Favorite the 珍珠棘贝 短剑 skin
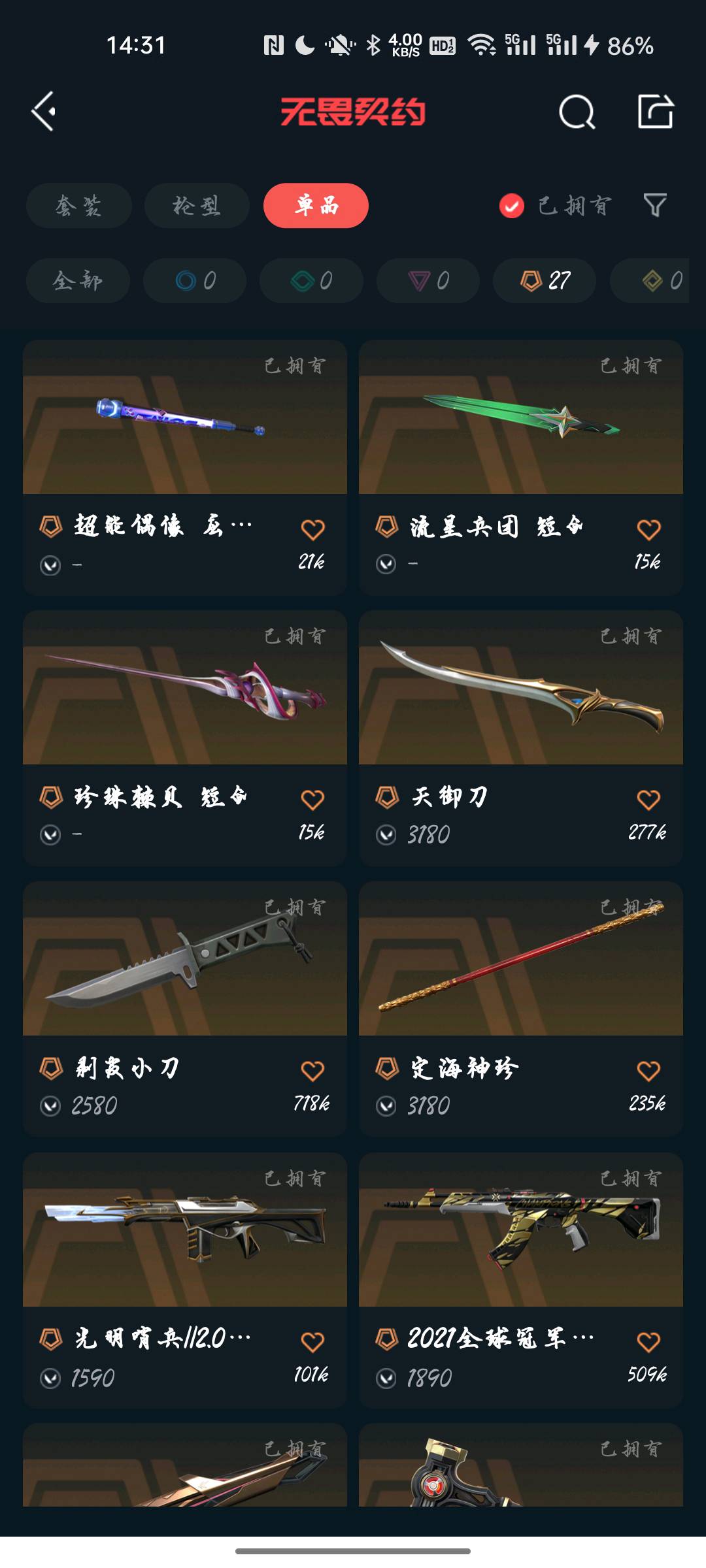This screenshot has height=1568, width=706. point(312,800)
